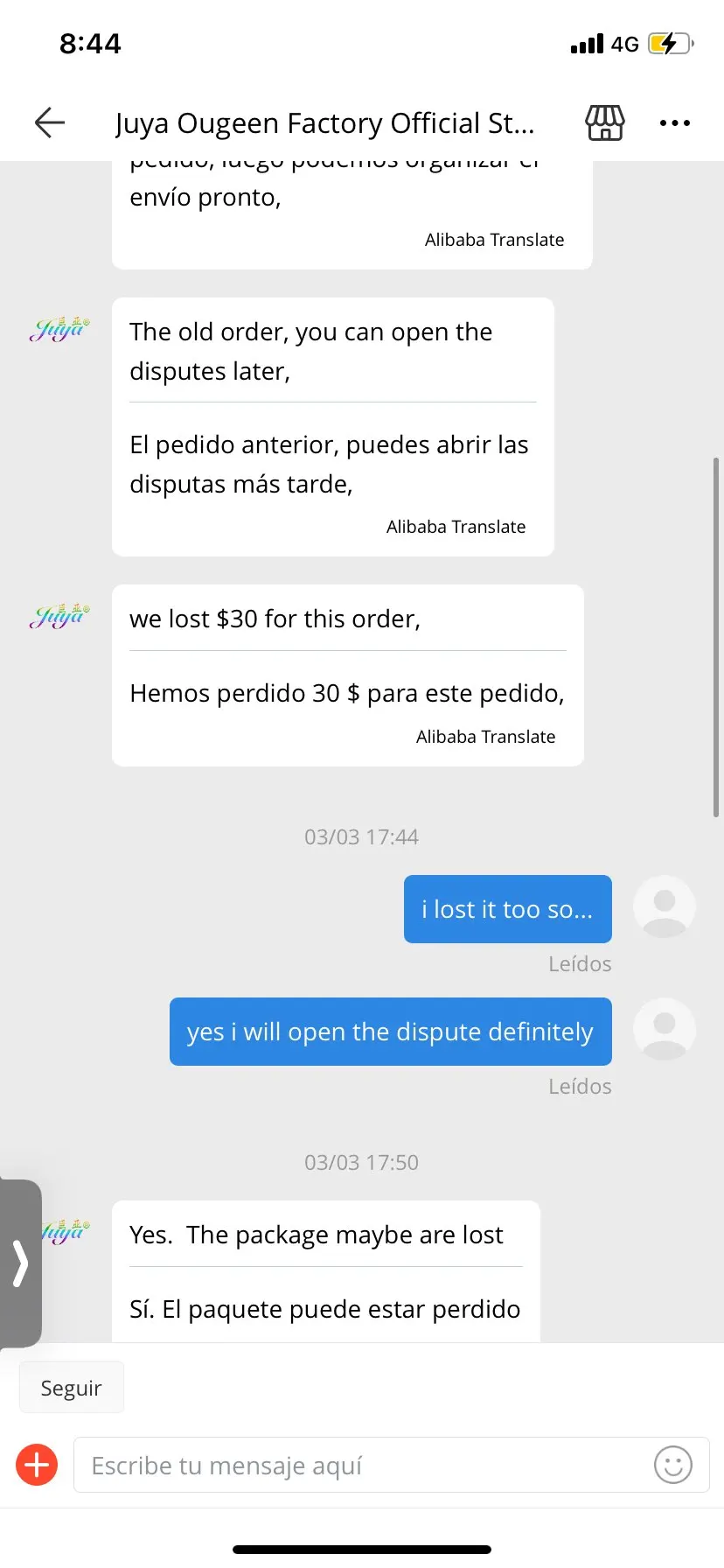
Task: Tap your avatar beside 'i lost it too so...'
Action: [664, 907]
